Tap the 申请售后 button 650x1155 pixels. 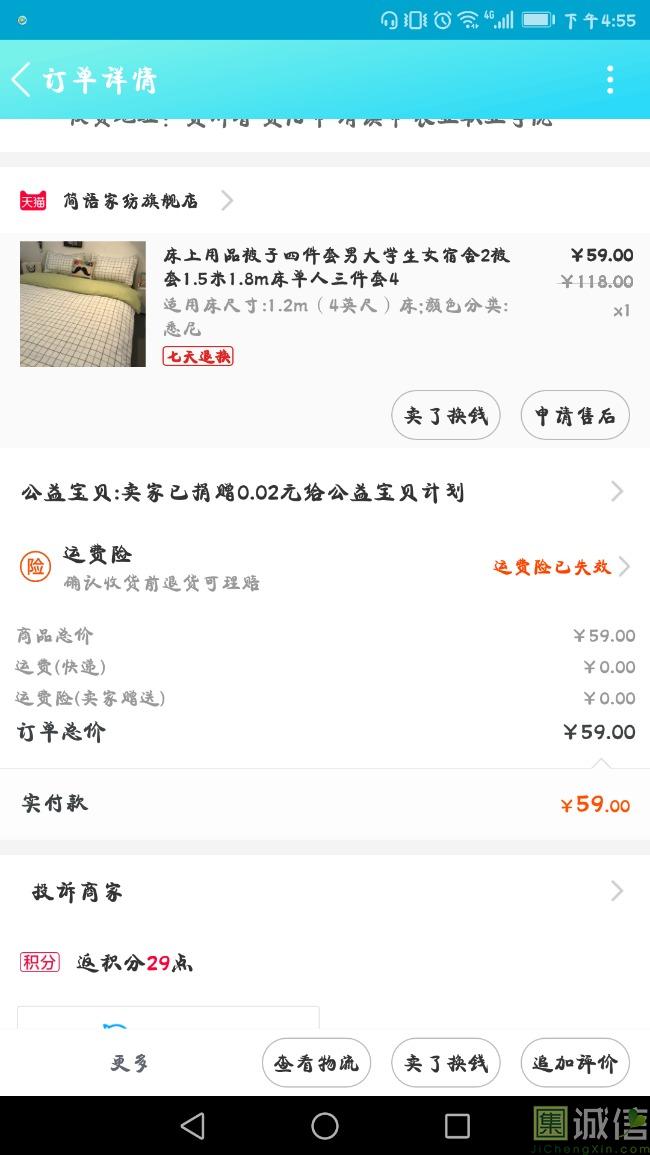pyautogui.click(x=575, y=415)
